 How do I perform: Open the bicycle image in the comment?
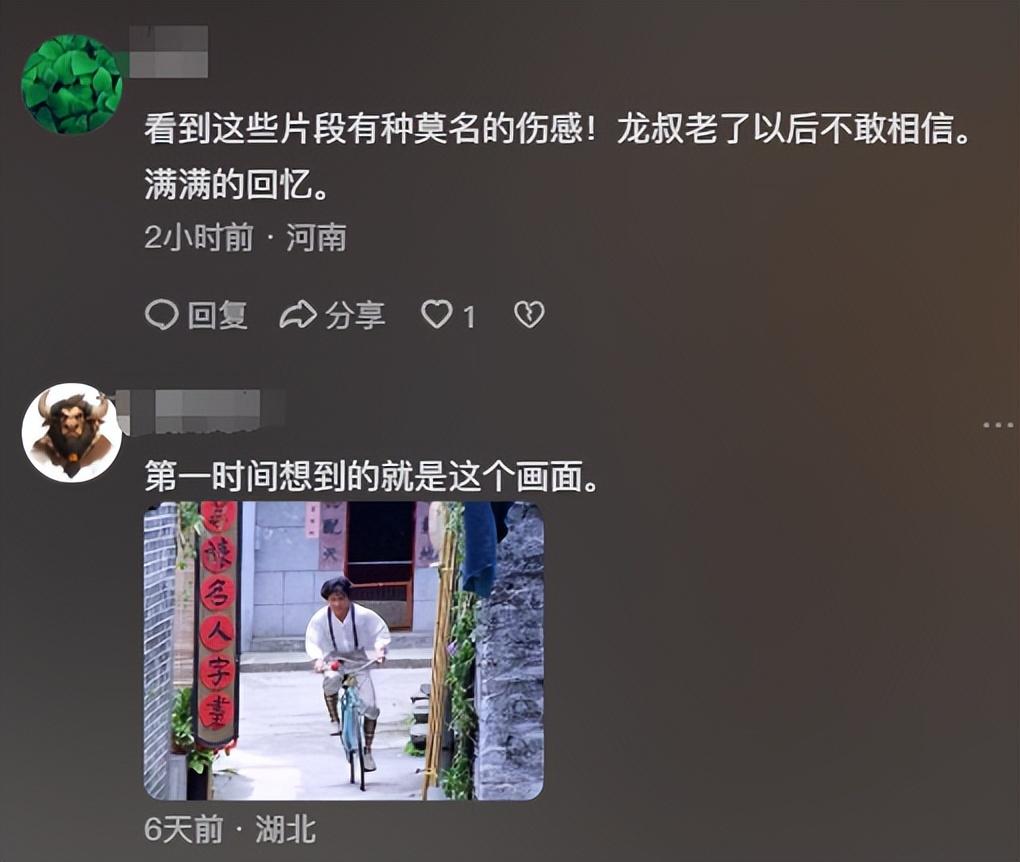(343, 651)
